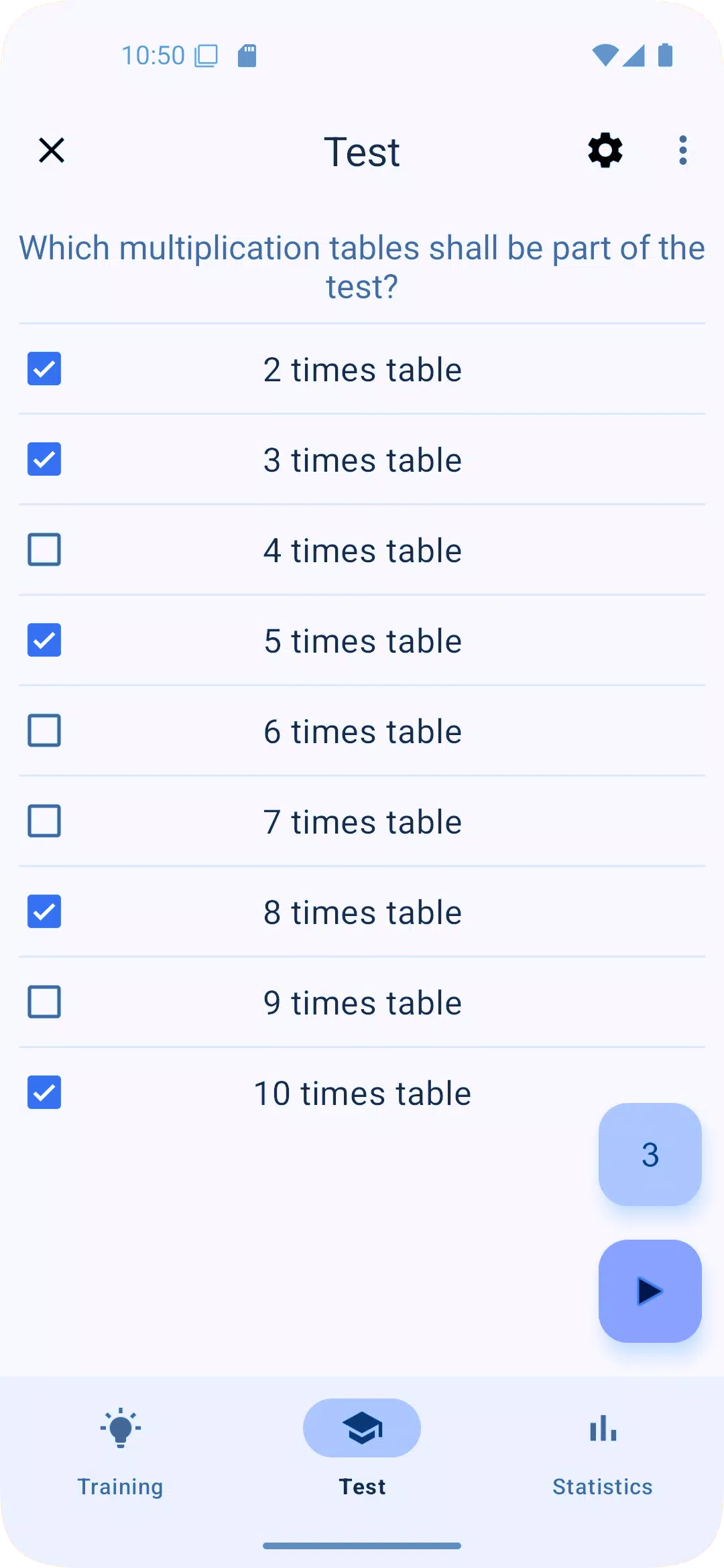Select the Training lightbulb icon

click(x=121, y=1427)
